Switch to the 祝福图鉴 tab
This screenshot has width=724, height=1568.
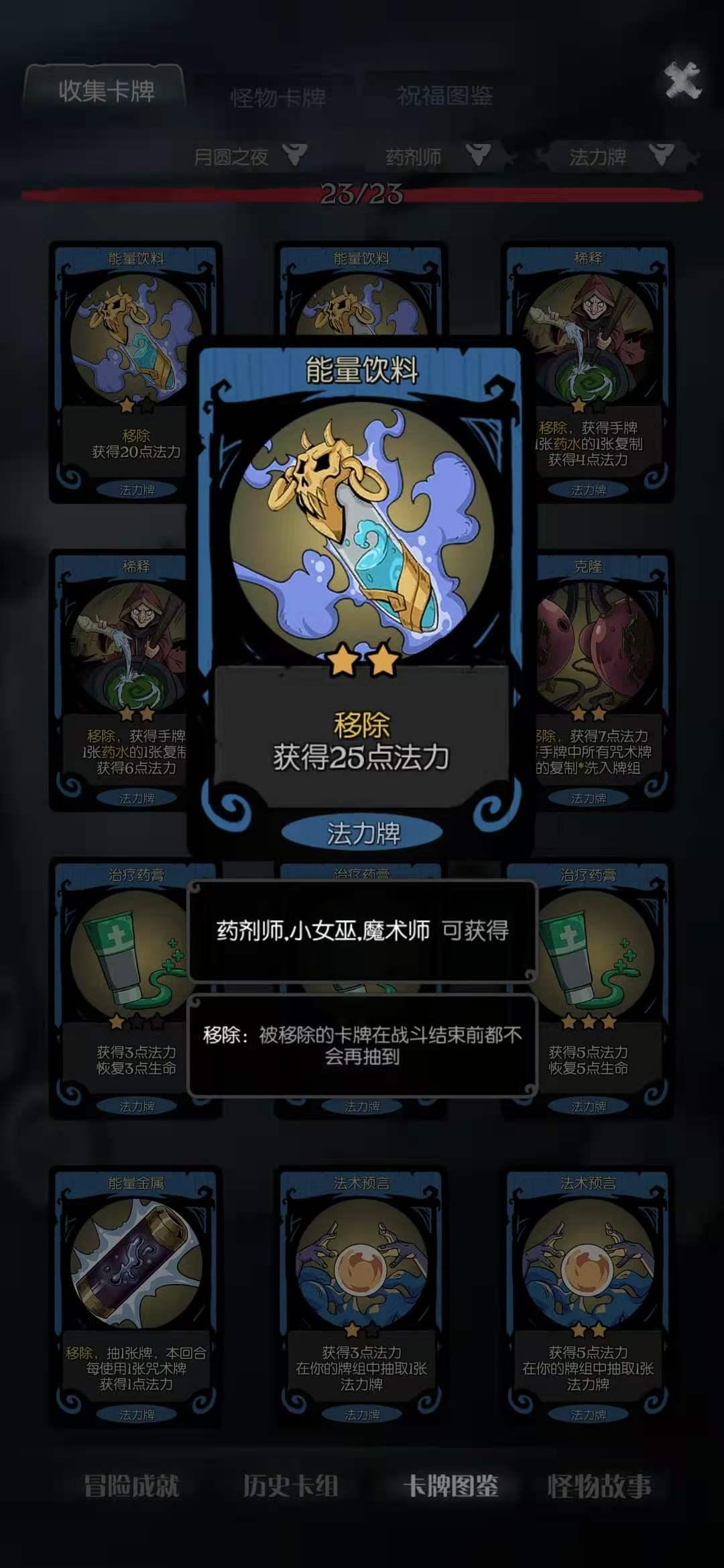[444, 96]
